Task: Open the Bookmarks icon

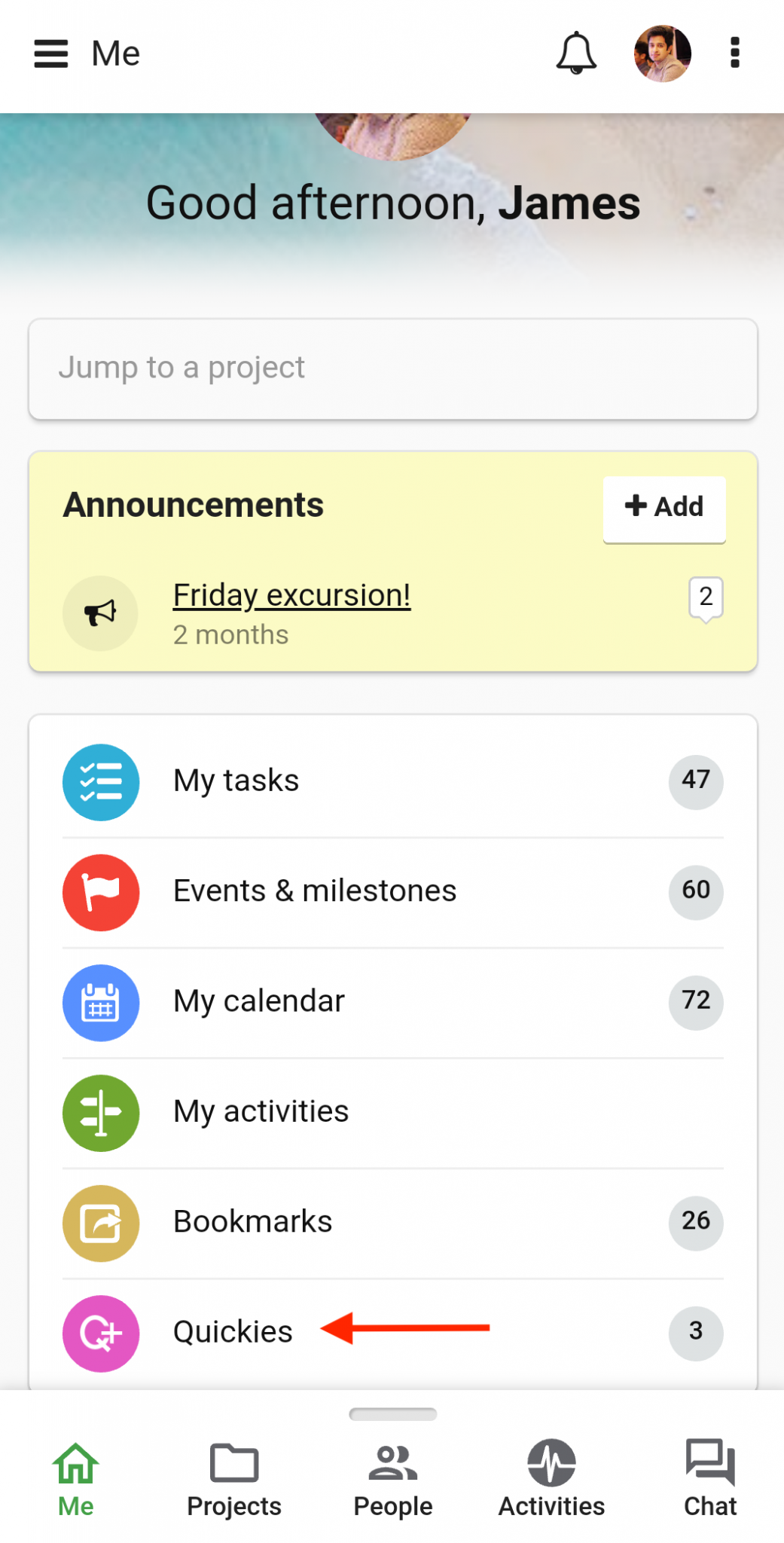Action: (x=101, y=1224)
